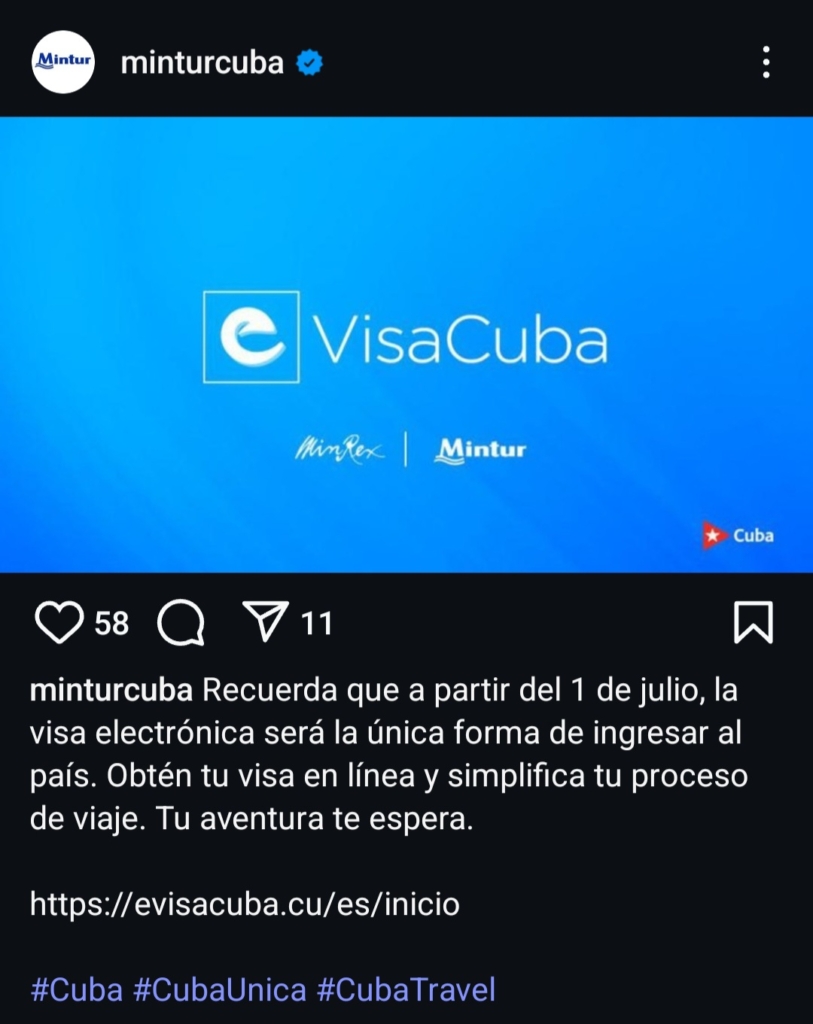The width and height of the screenshot is (813, 1024).
Task: Share this post via the paper plane icon
Action: (267, 622)
